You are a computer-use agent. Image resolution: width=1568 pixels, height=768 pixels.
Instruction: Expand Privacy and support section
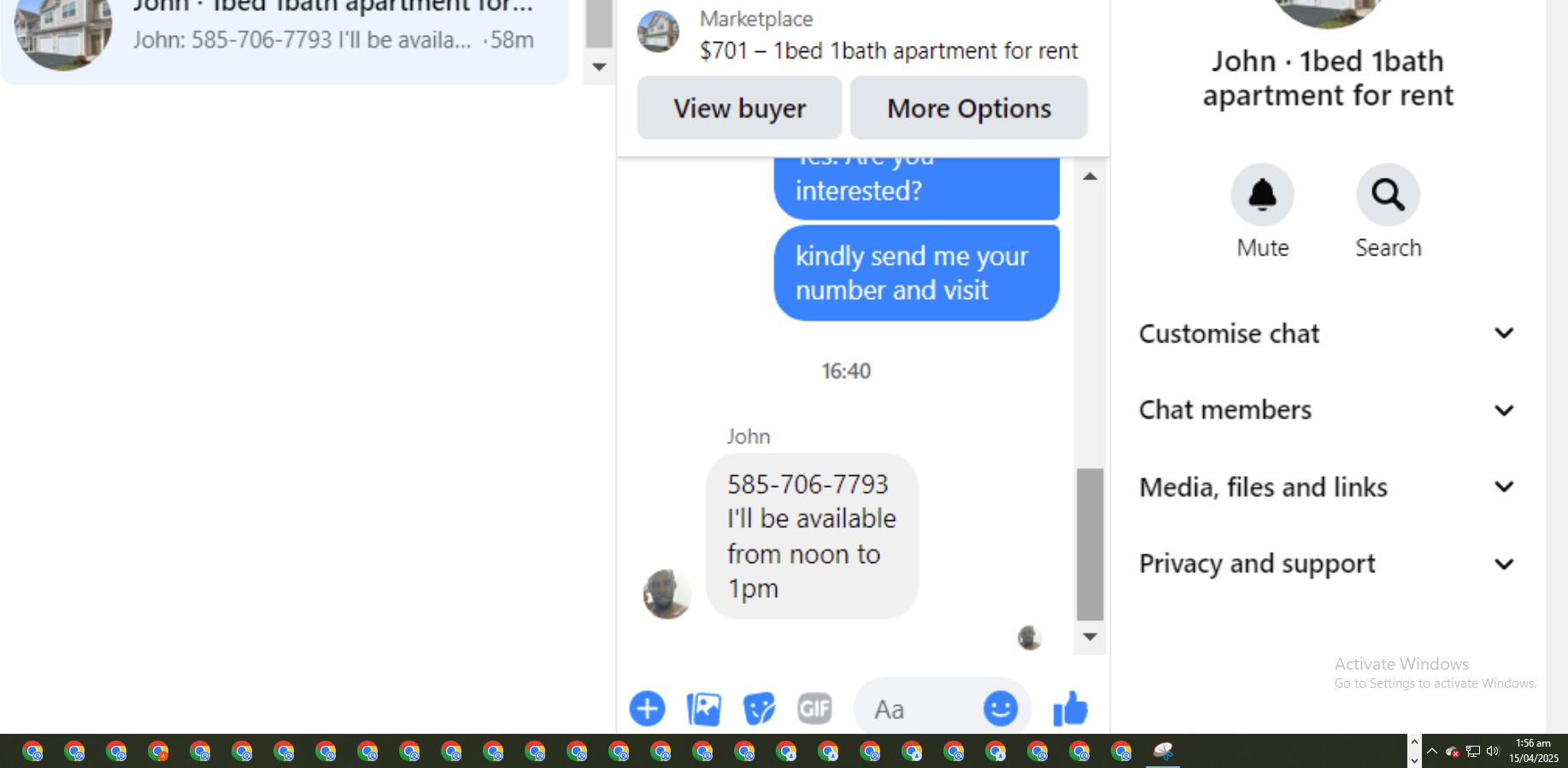[x=1327, y=564]
